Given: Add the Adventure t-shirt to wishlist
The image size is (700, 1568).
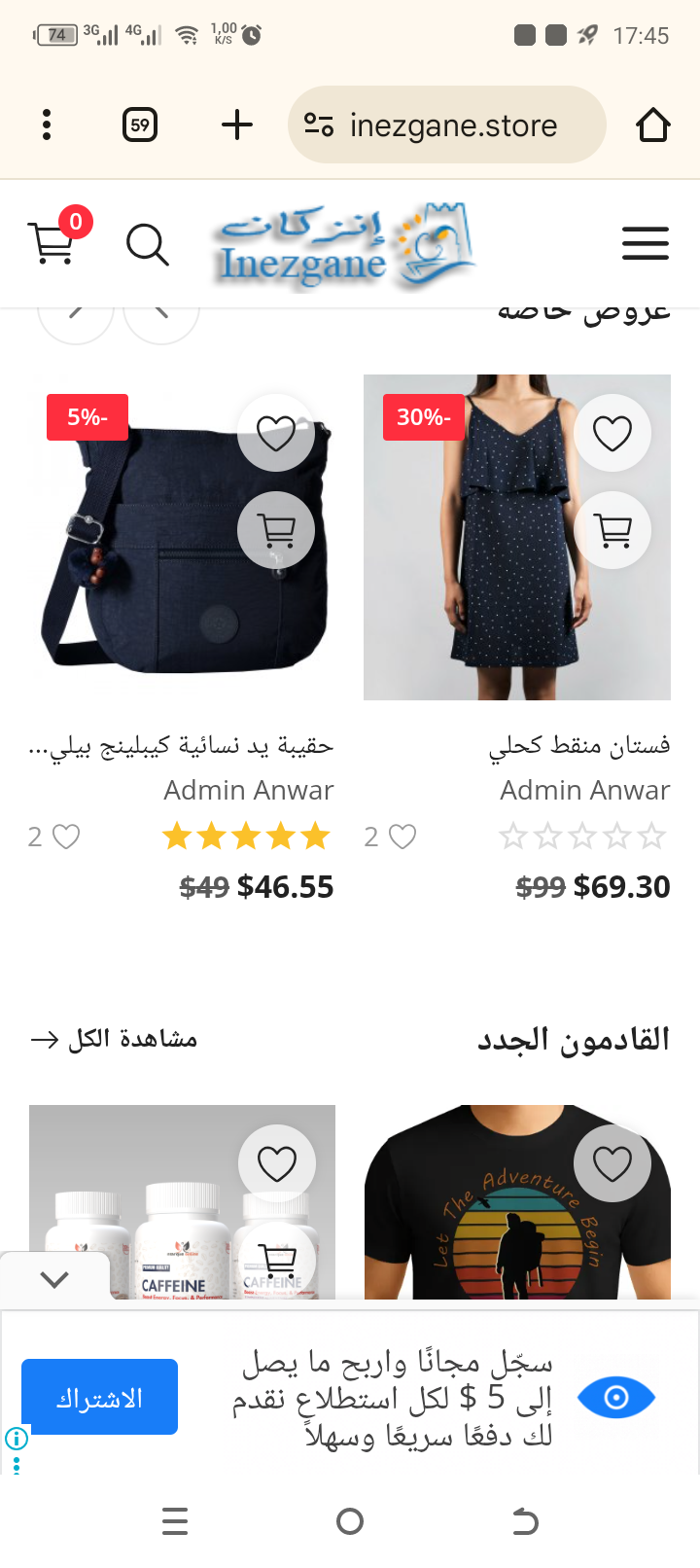Looking at the screenshot, I should [612, 1163].
